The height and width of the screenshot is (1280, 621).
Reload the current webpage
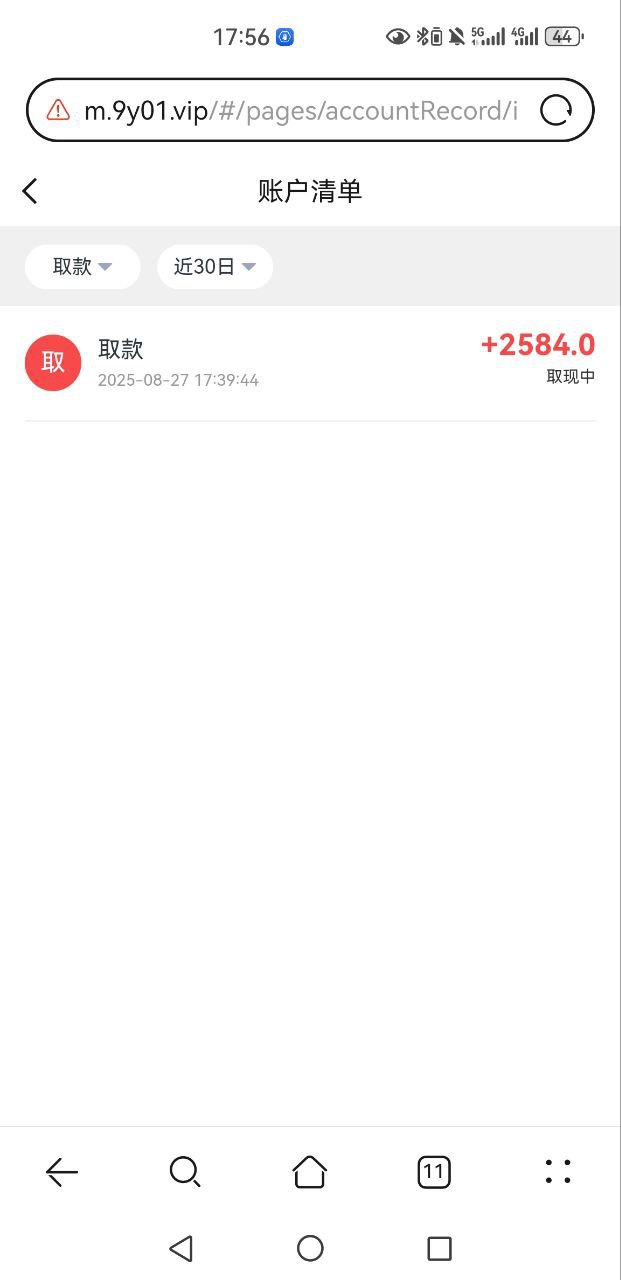click(x=556, y=110)
